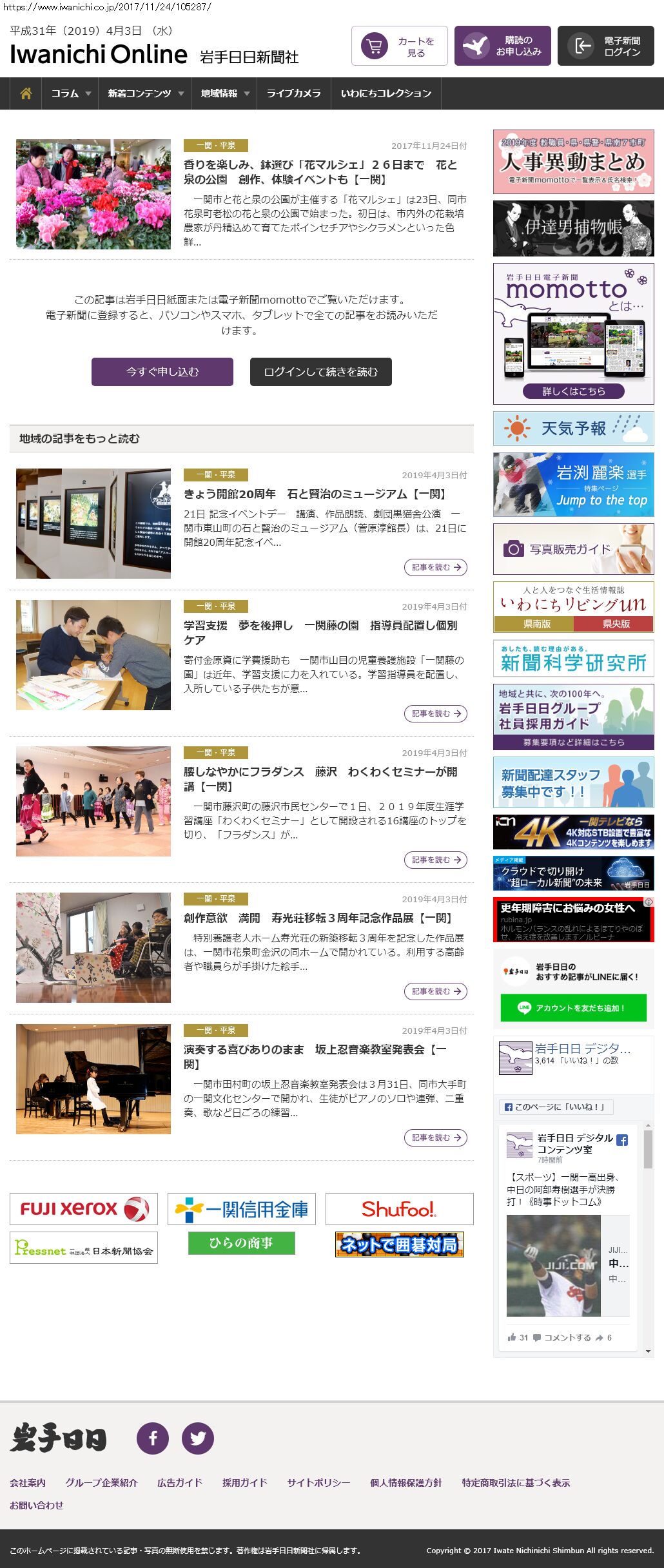Open the Twitter icon in footer

click(198, 1438)
